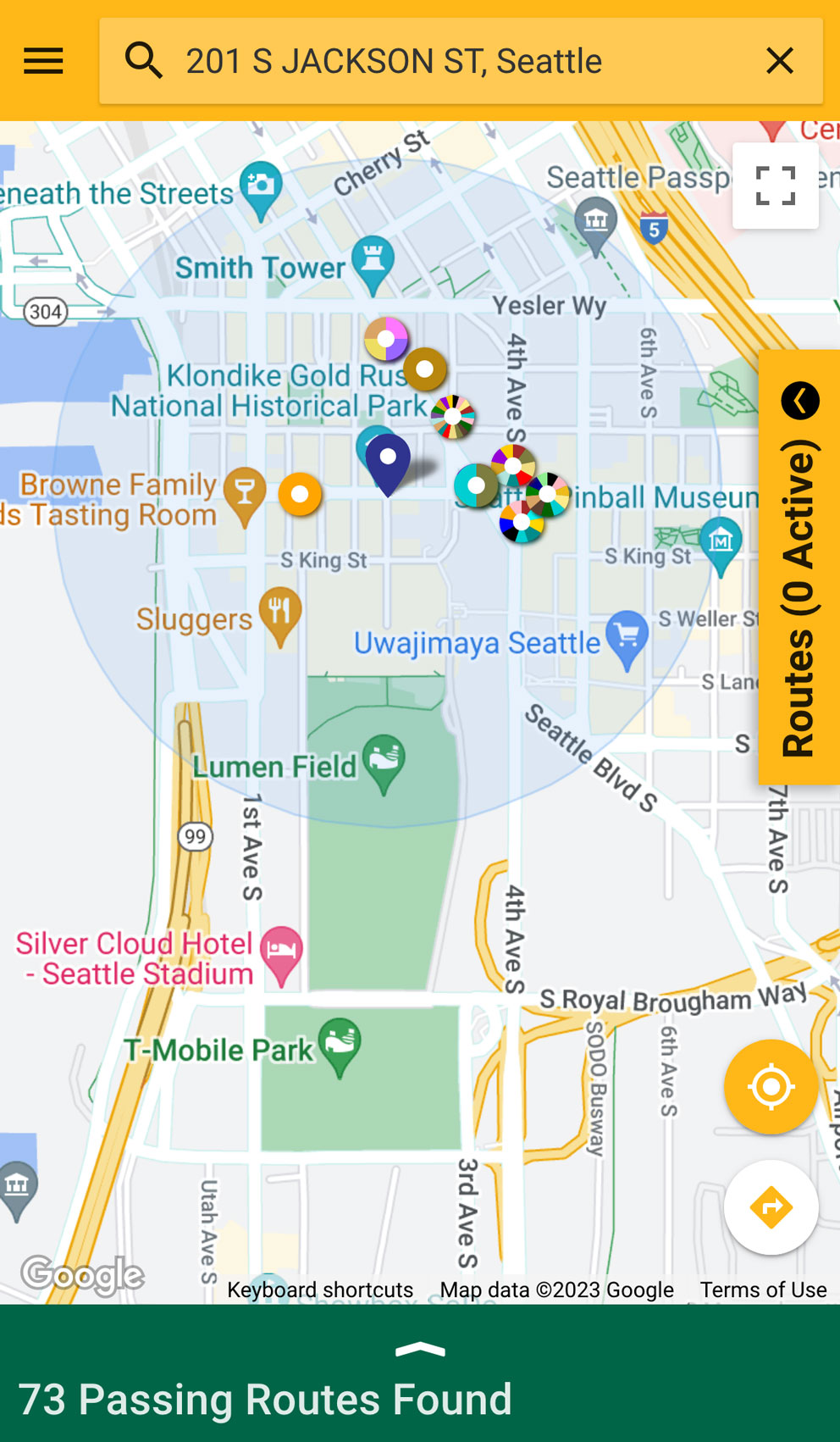The height and width of the screenshot is (1442, 840).
Task: Tap the Sluggers restaurant marker
Action: (x=280, y=613)
